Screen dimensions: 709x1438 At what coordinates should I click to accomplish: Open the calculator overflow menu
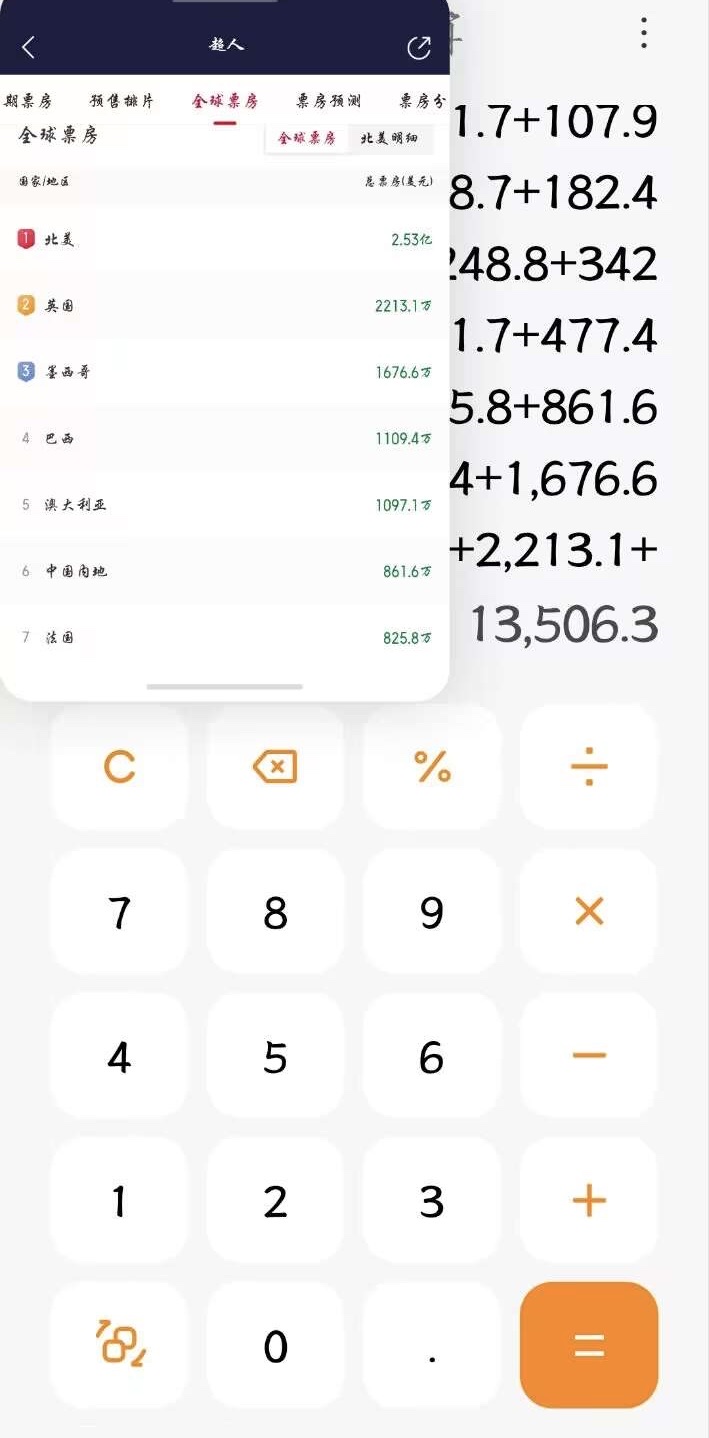(644, 33)
